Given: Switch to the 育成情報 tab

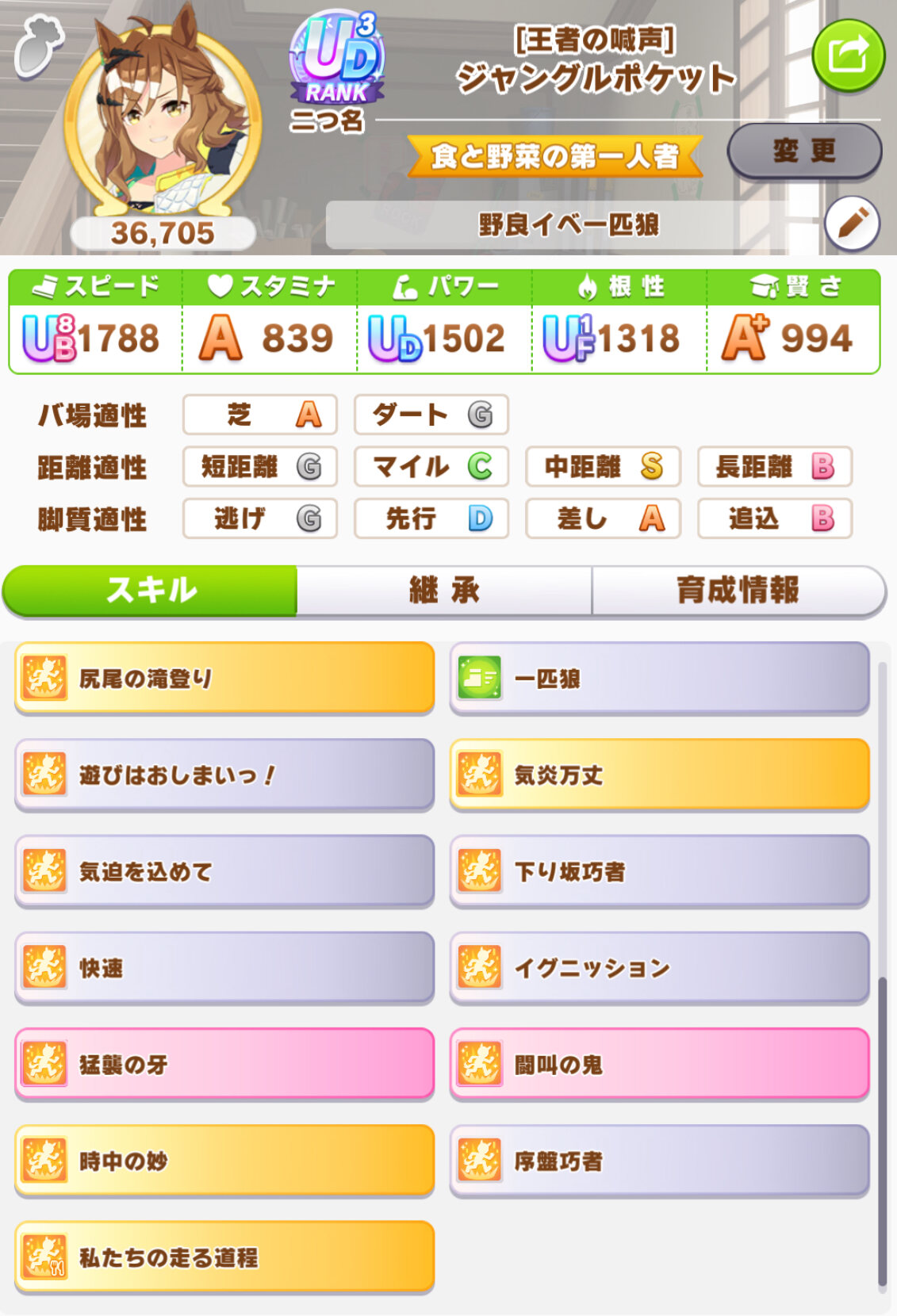Looking at the screenshot, I should pyautogui.click(x=738, y=591).
